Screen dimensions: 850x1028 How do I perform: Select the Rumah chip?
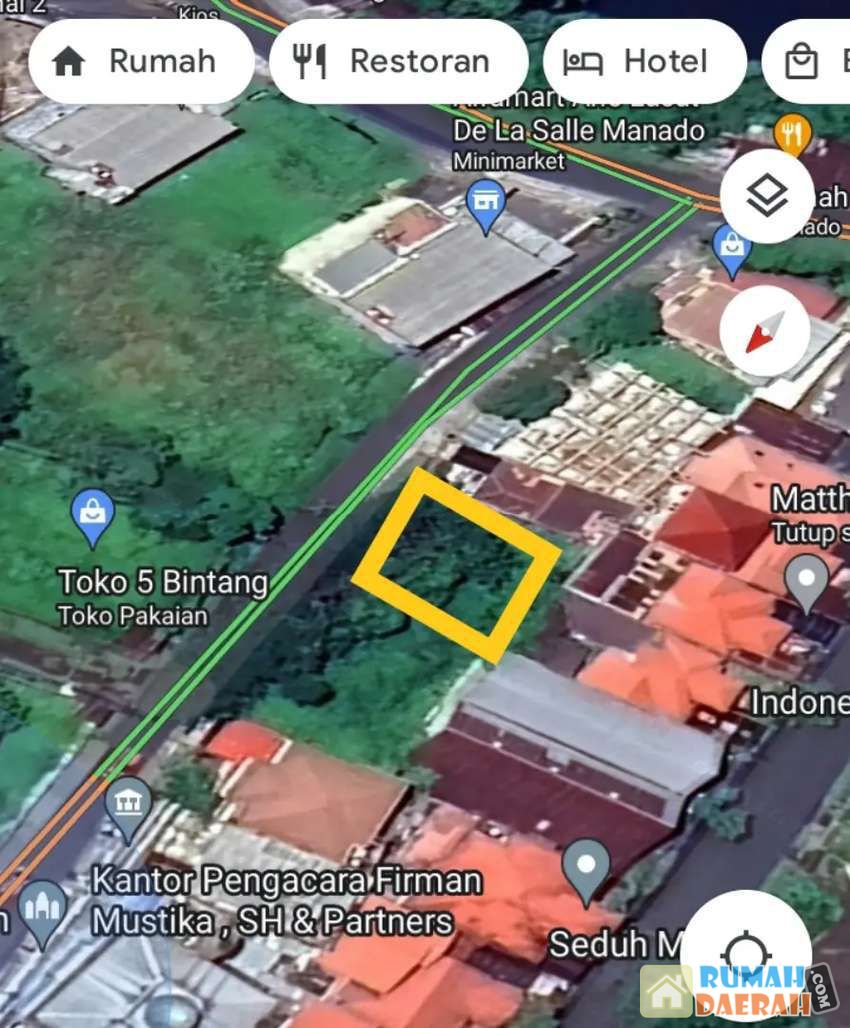coord(141,62)
